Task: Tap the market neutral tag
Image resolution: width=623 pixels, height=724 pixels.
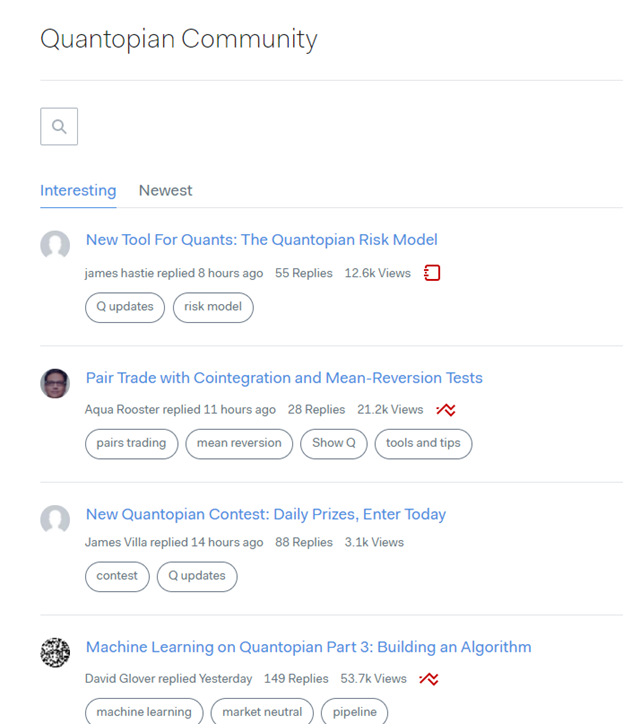Action: click(x=262, y=712)
